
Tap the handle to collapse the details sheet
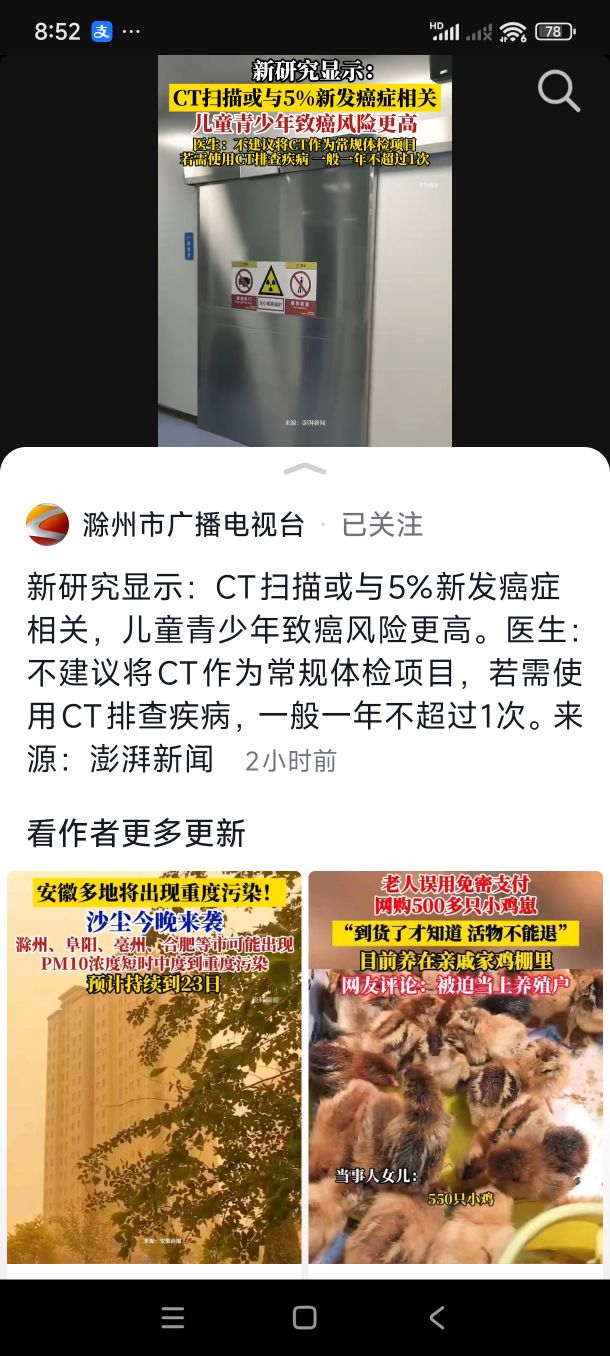305,469
